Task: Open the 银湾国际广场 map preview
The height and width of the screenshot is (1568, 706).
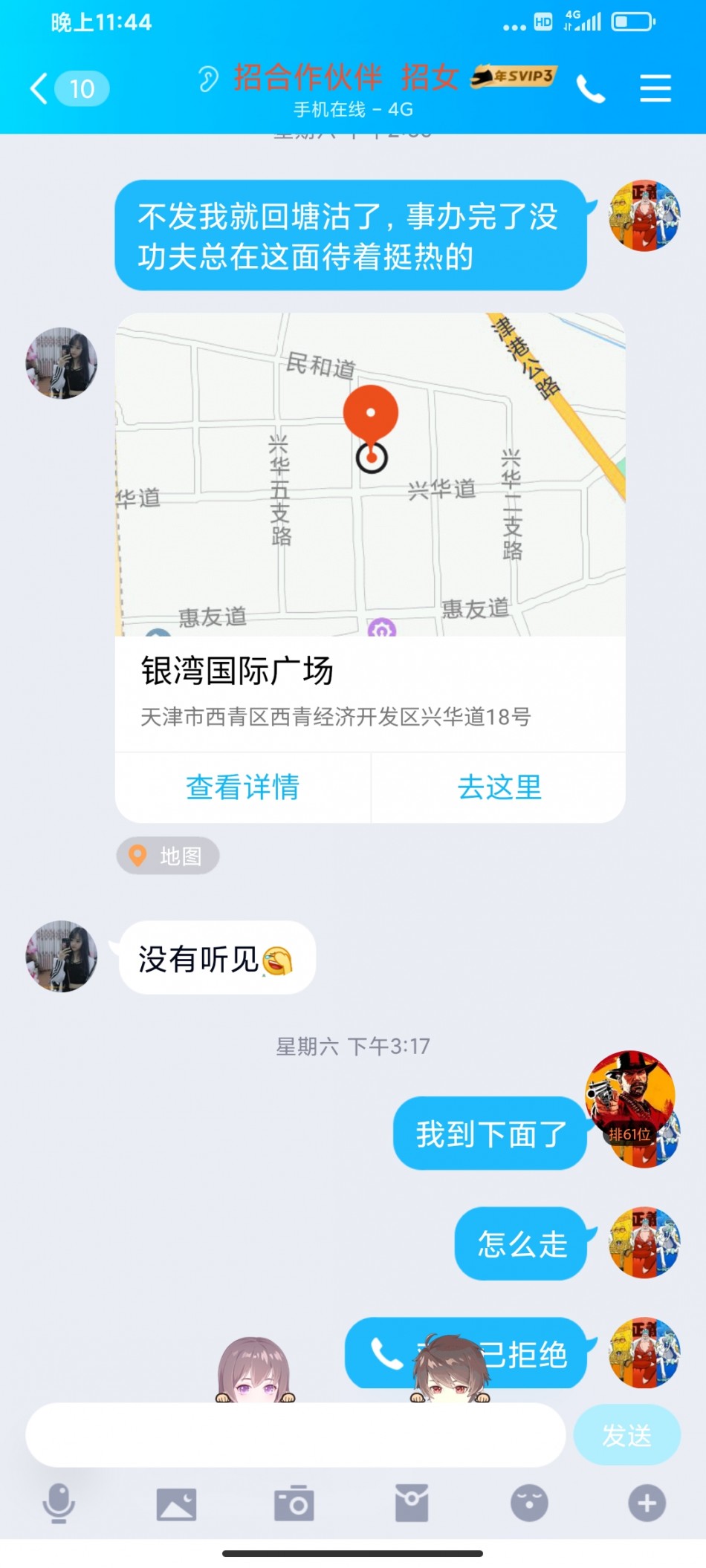Action: pos(370,475)
